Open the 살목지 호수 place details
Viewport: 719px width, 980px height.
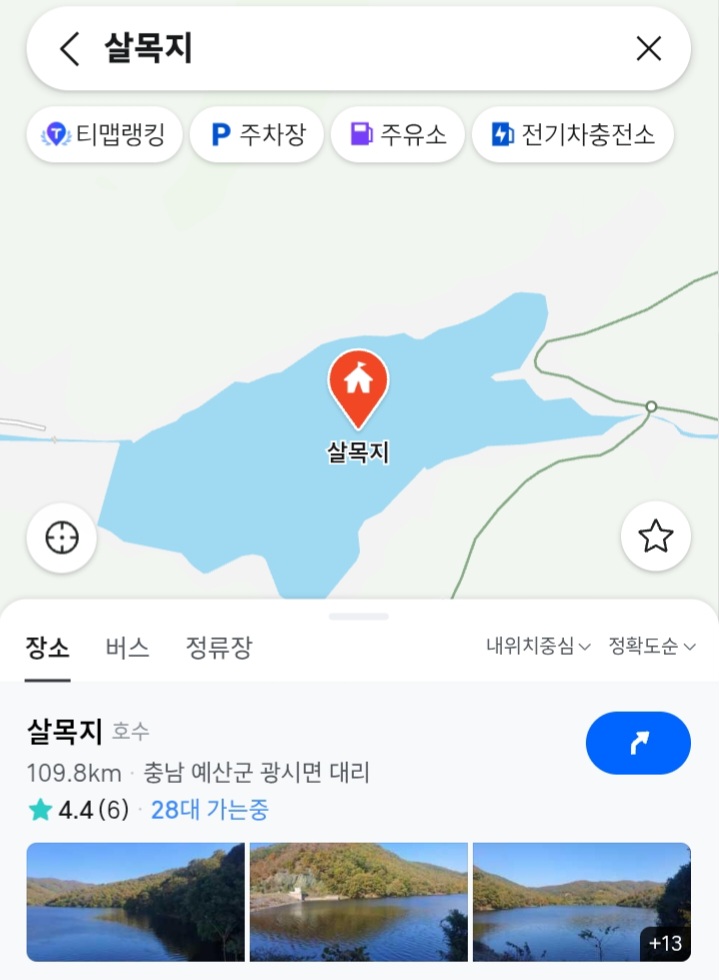point(65,732)
